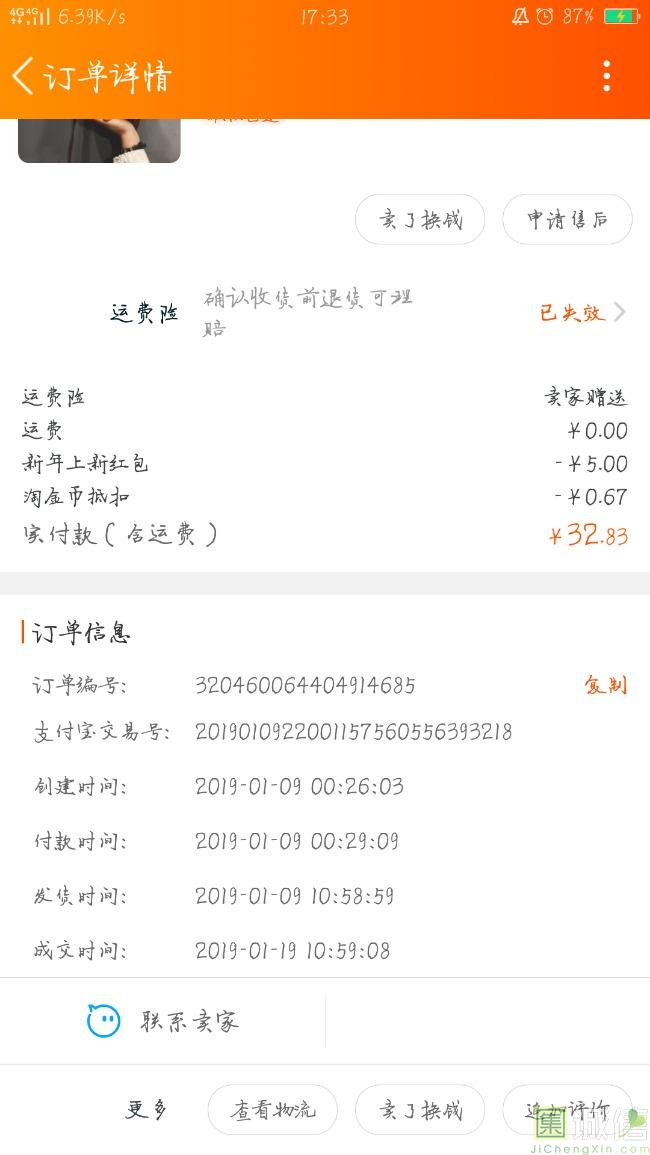Tap 追加评价 to add a follow-up review

(x=567, y=1109)
